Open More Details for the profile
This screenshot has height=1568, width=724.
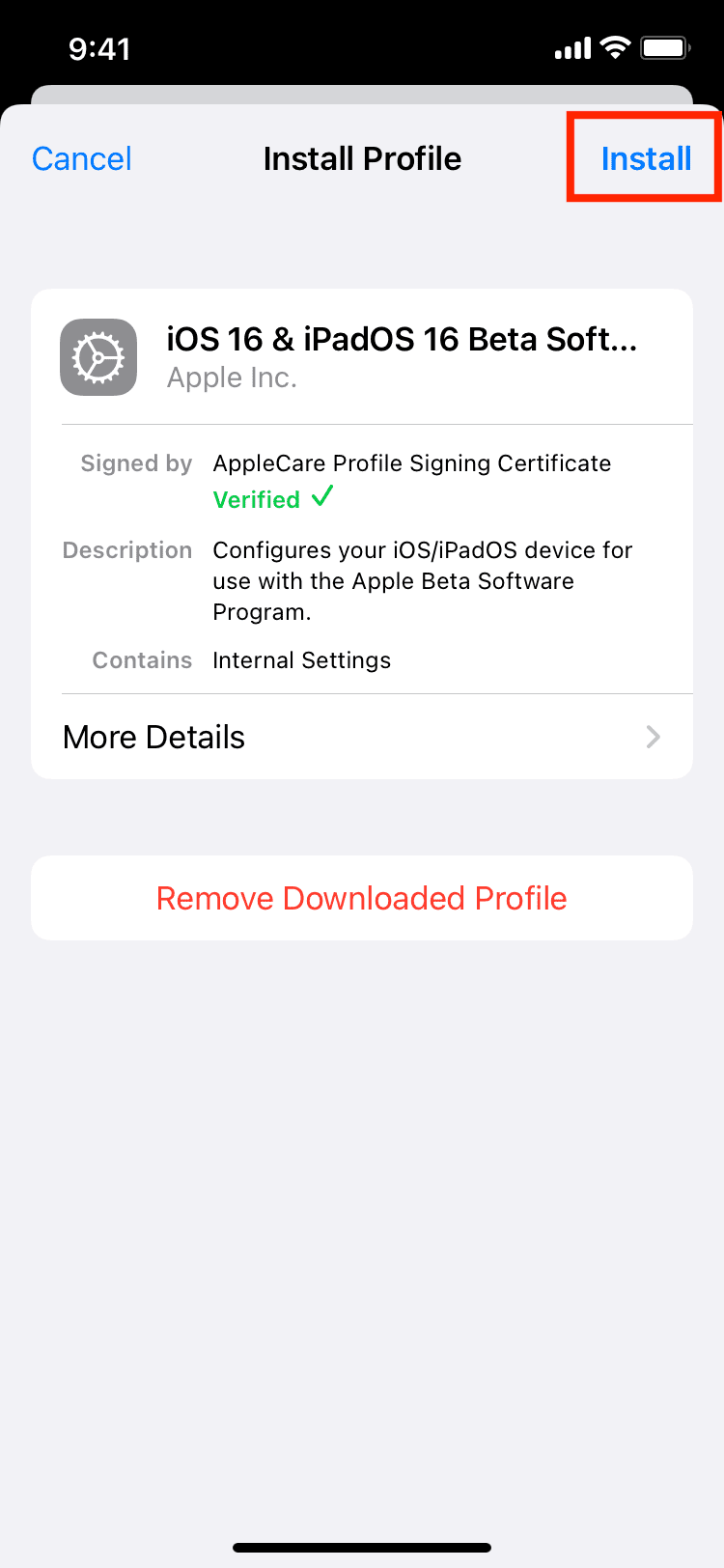click(x=362, y=737)
